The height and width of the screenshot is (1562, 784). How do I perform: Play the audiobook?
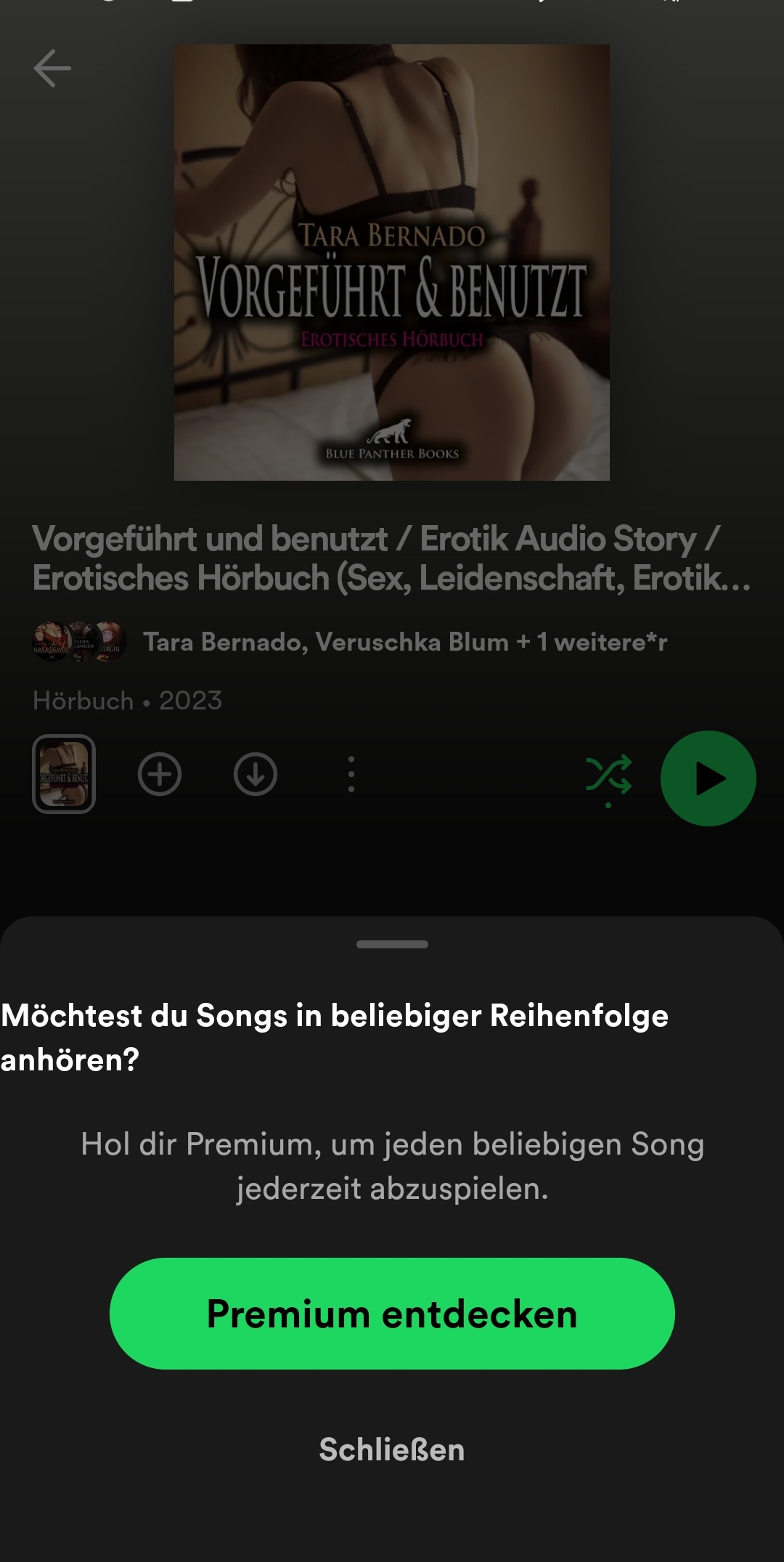tap(708, 778)
